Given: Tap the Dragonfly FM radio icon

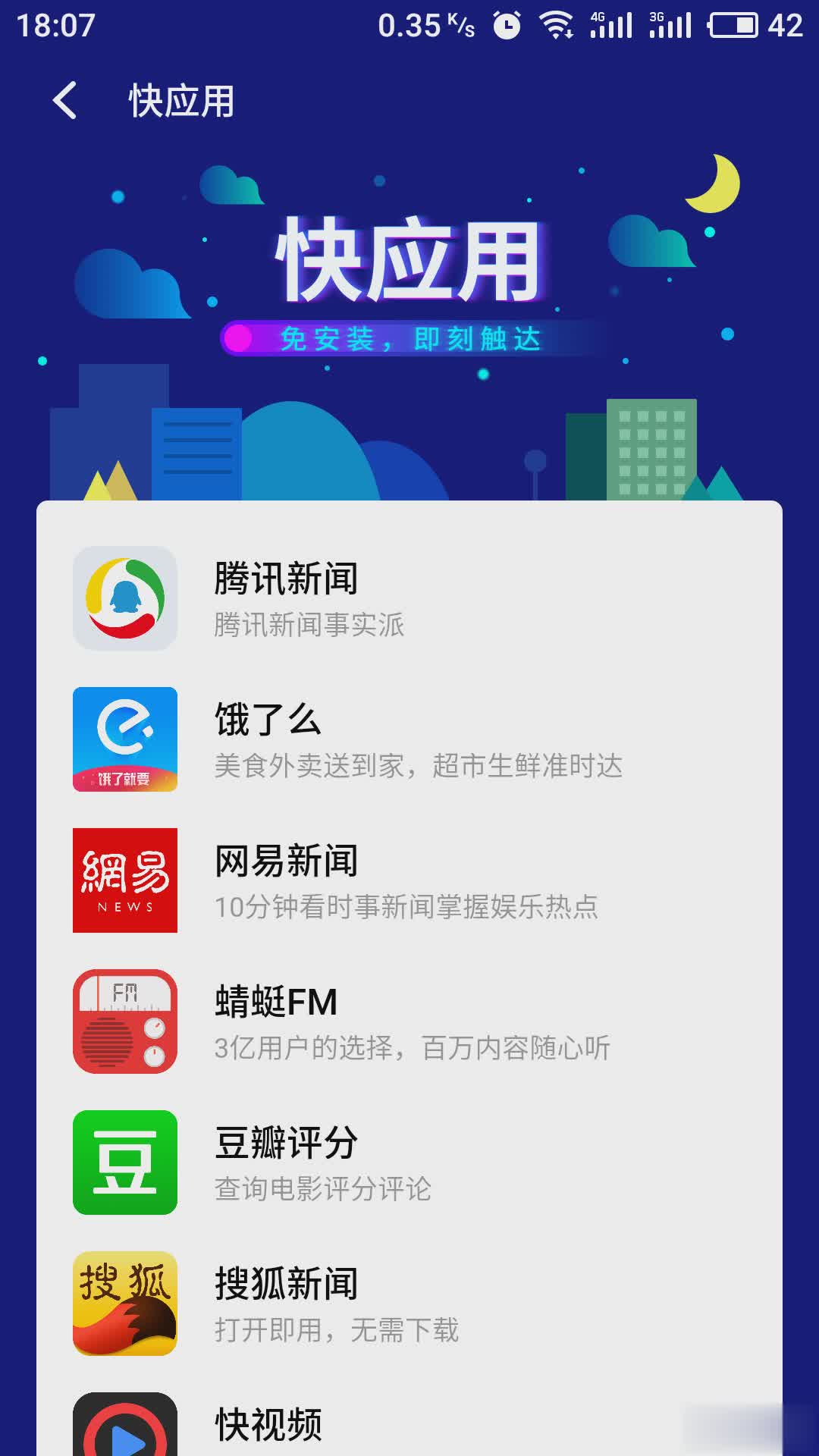Looking at the screenshot, I should (x=124, y=1021).
